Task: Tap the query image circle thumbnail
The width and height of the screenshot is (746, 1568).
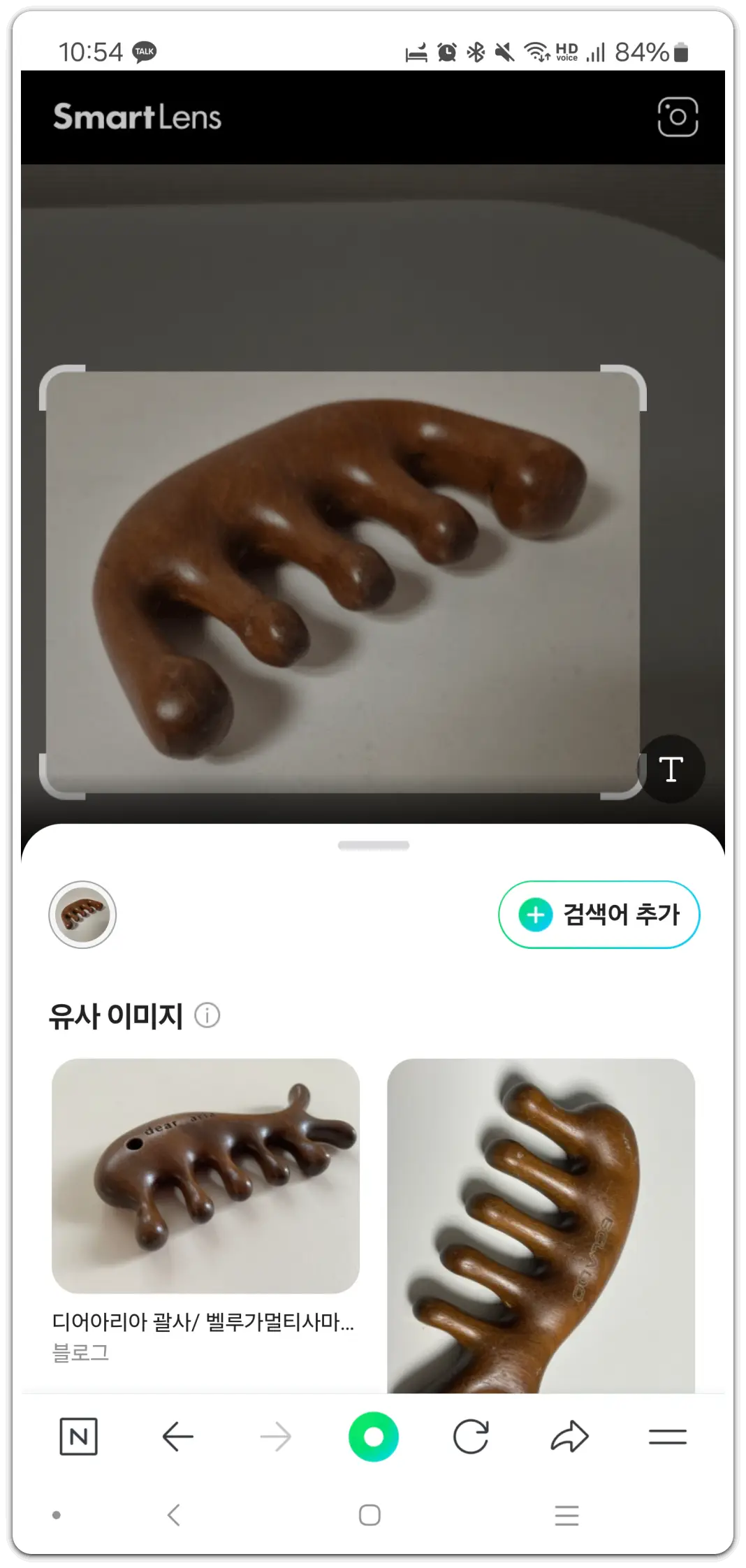Action: click(x=82, y=915)
